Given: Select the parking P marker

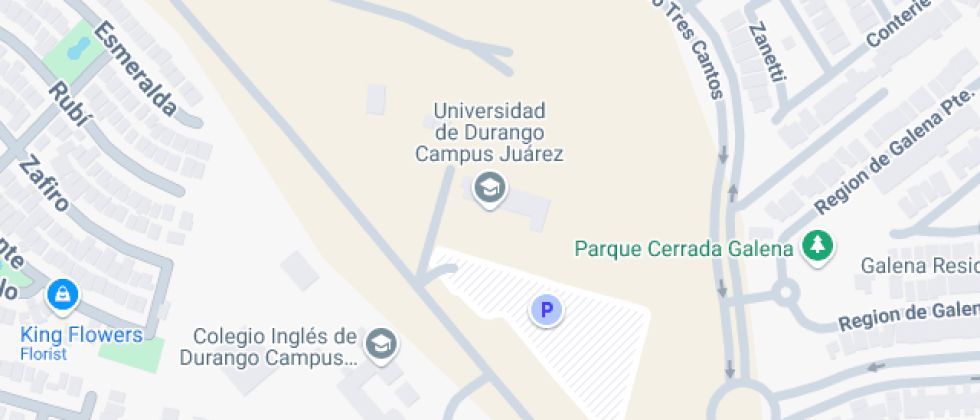Looking at the screenshot, I should 547,310.
